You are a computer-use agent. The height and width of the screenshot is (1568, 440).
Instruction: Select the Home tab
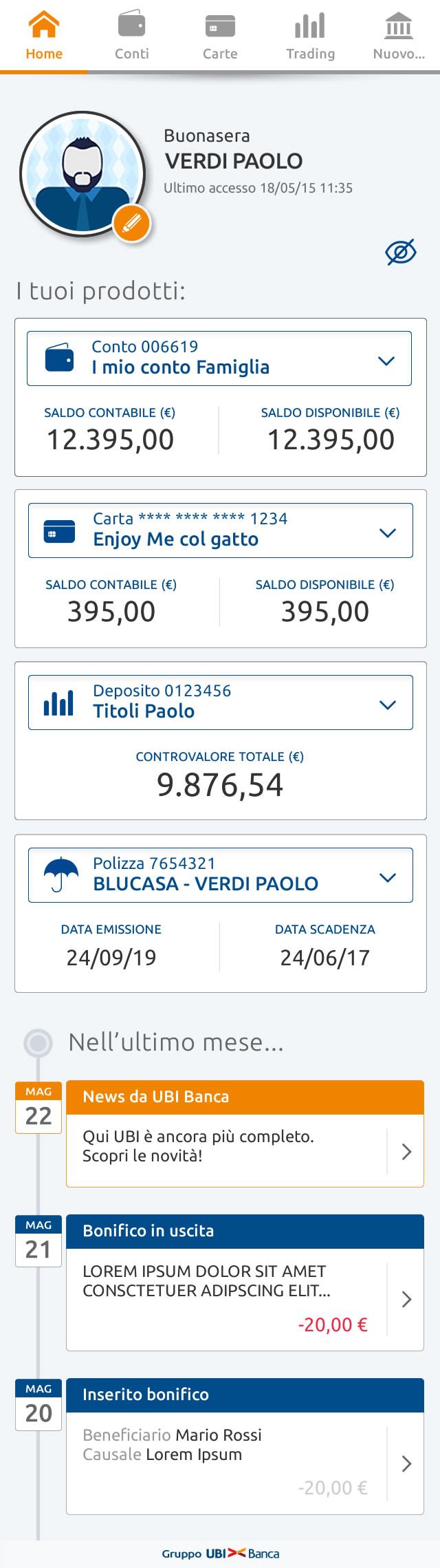point(44,37)
